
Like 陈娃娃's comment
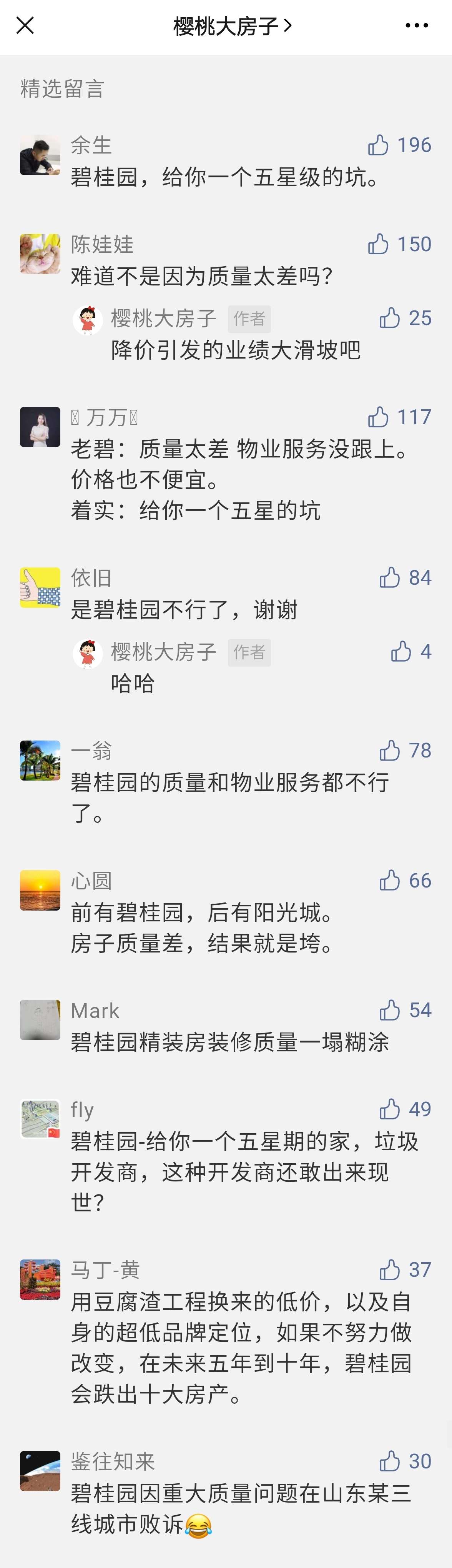(378, 244)
